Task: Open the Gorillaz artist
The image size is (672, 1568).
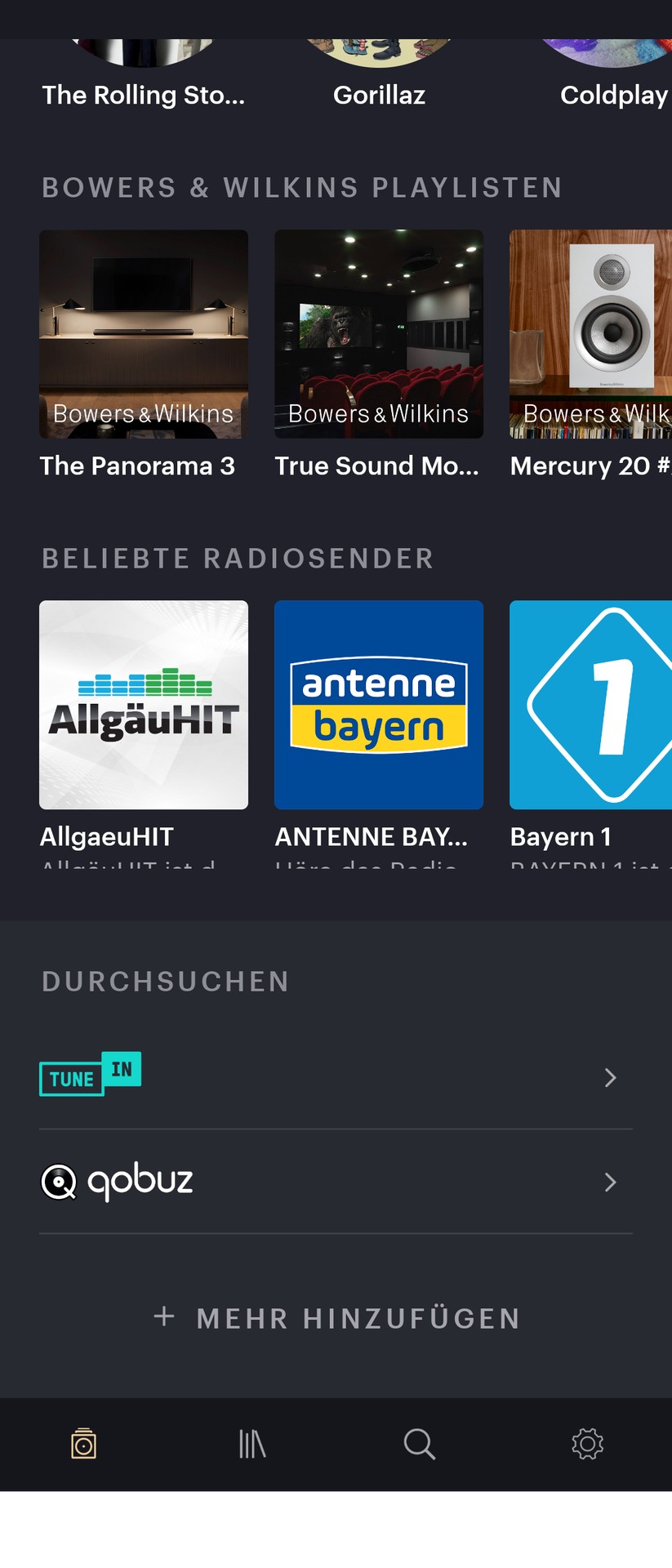Action: pos(379,73)
